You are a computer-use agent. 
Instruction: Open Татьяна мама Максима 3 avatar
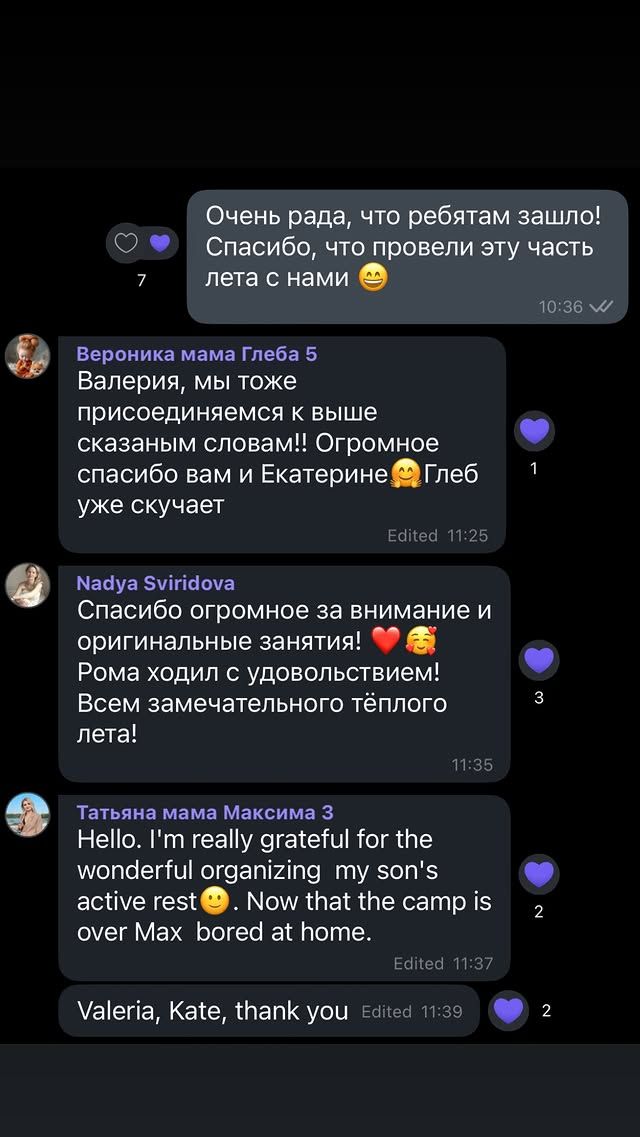pos(28,814)
